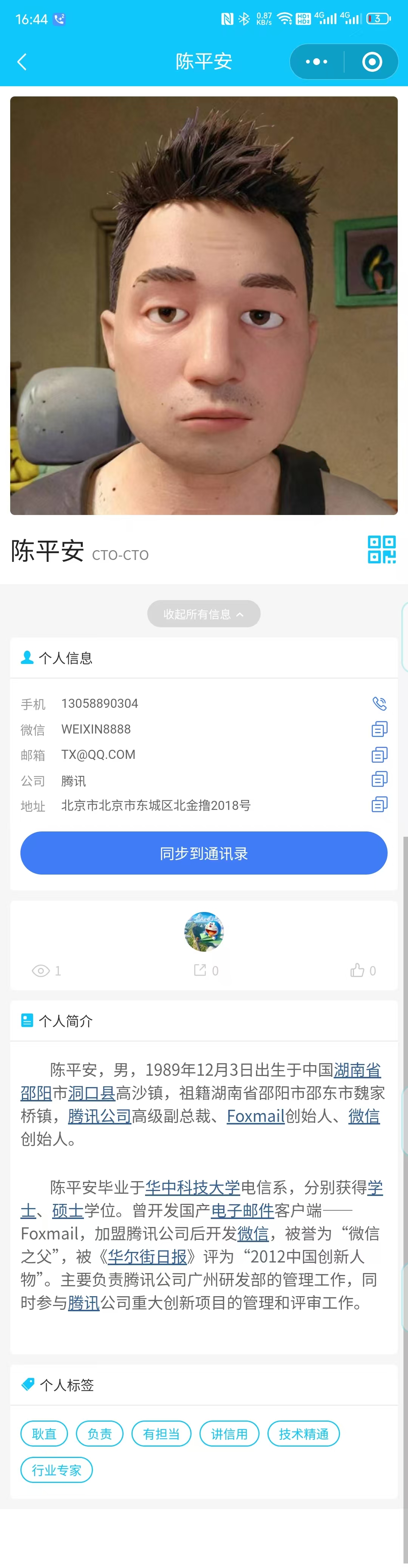Tap the 同步到通讯录 button
408x1568 pixels.
[x=204, y=853]
